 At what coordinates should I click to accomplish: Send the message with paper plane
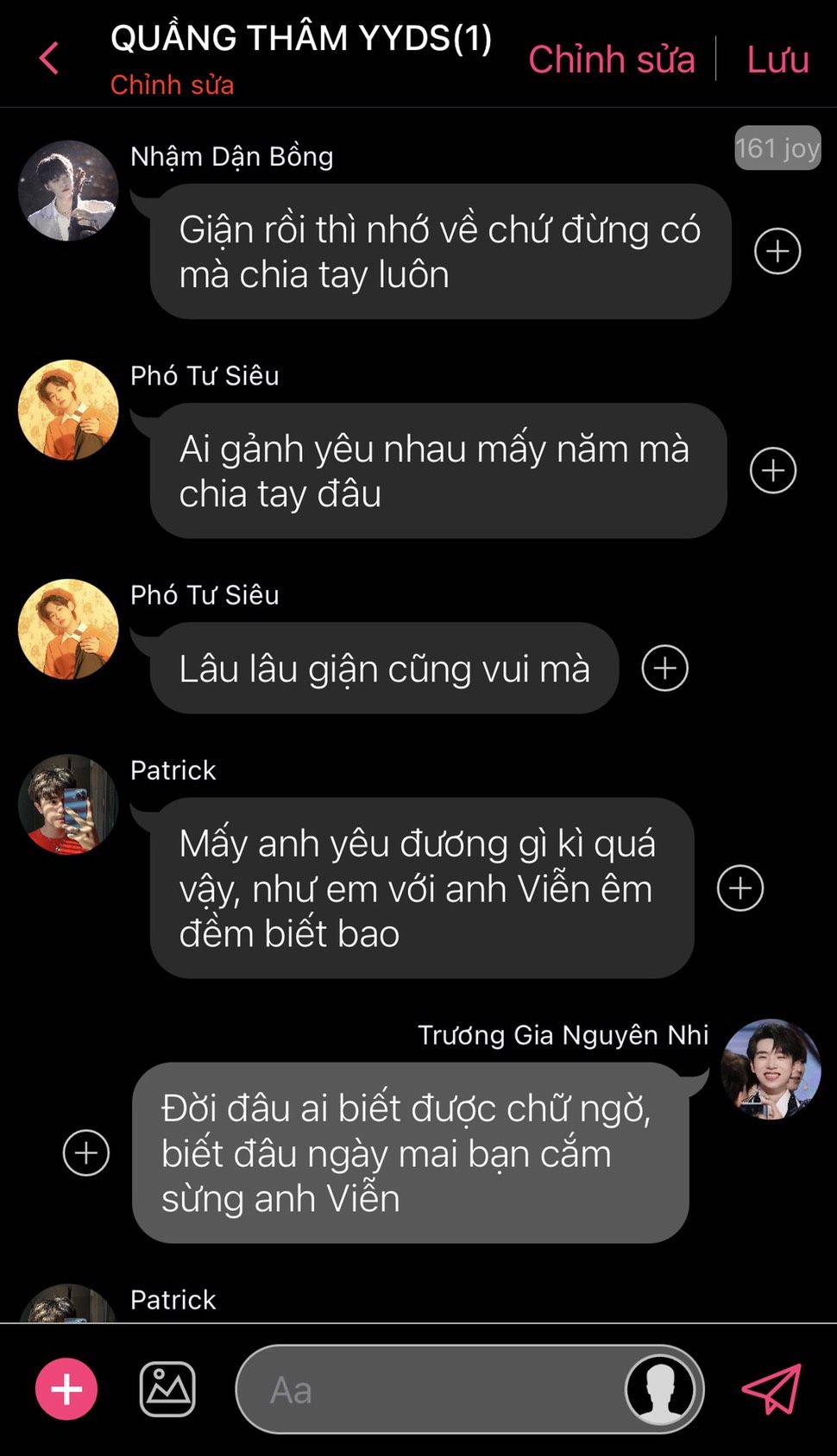tap(772, 1389)
